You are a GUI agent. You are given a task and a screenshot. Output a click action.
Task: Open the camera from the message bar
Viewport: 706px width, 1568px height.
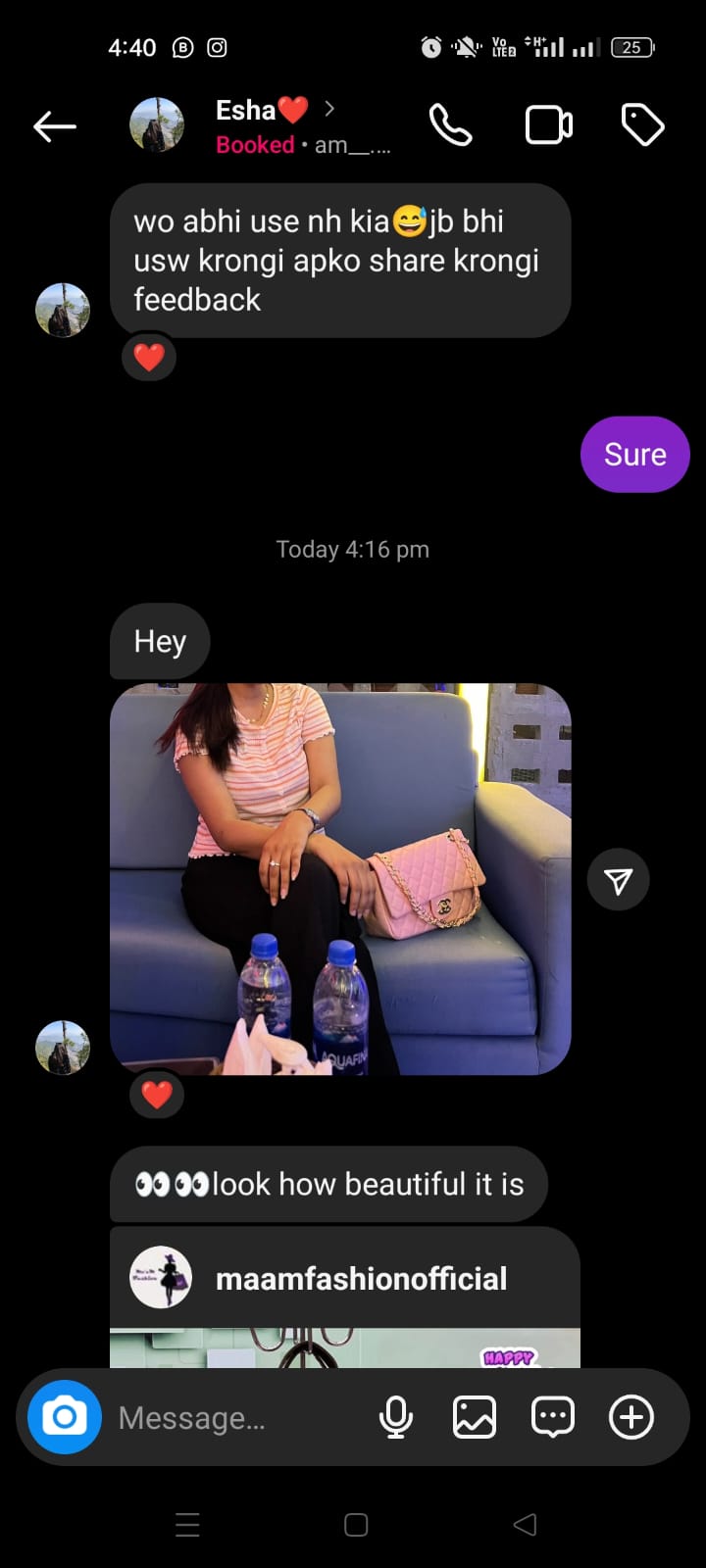65,1417
